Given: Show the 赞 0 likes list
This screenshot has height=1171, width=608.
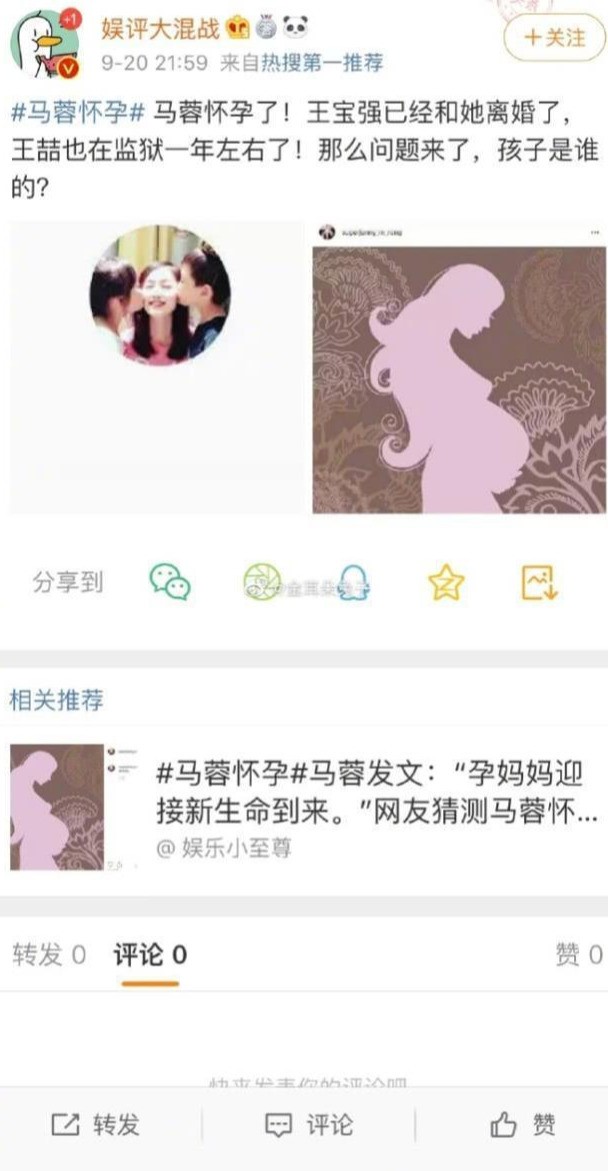Looking at the screenshot, I should (578, 955).
